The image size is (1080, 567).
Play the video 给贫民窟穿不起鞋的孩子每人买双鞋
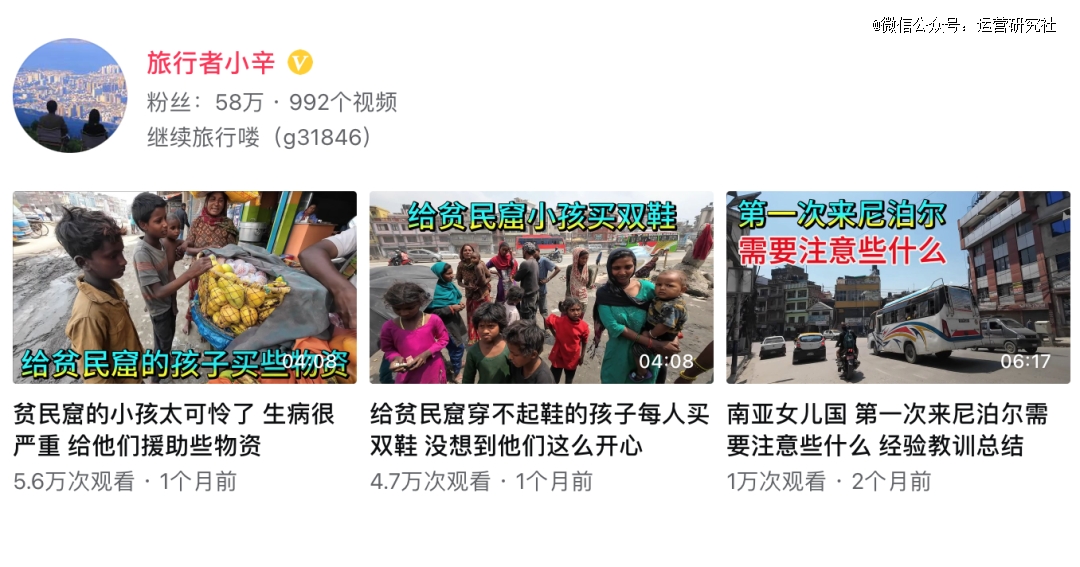541,287
